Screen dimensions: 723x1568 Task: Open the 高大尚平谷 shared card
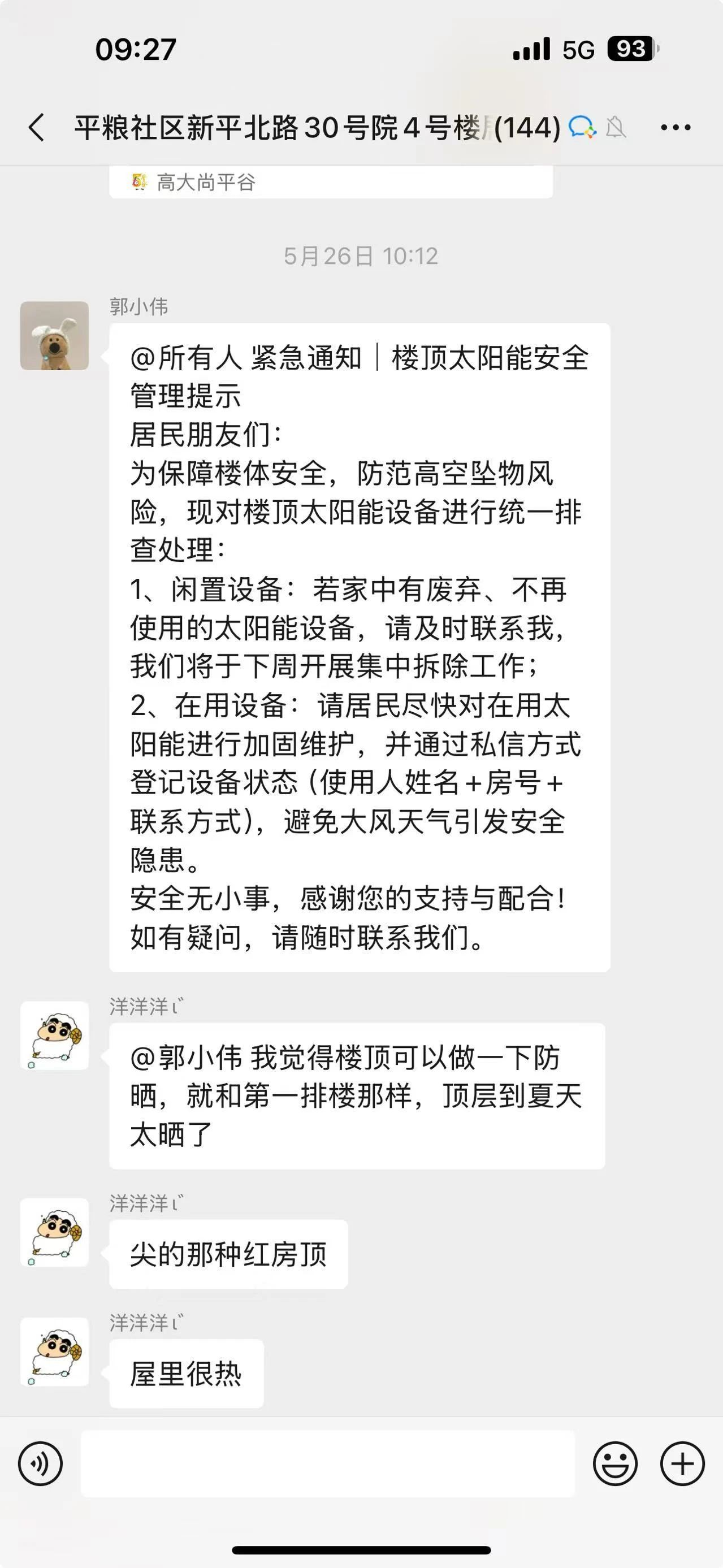331,182
